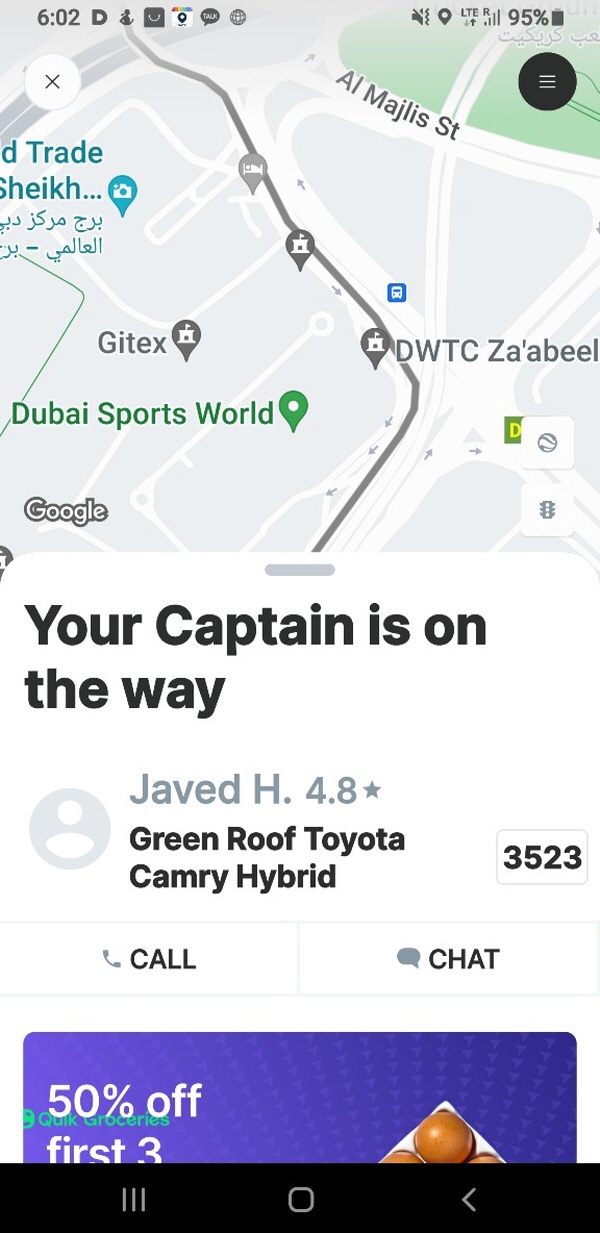Close the ride tracking screen

click(x=53, y=82)
